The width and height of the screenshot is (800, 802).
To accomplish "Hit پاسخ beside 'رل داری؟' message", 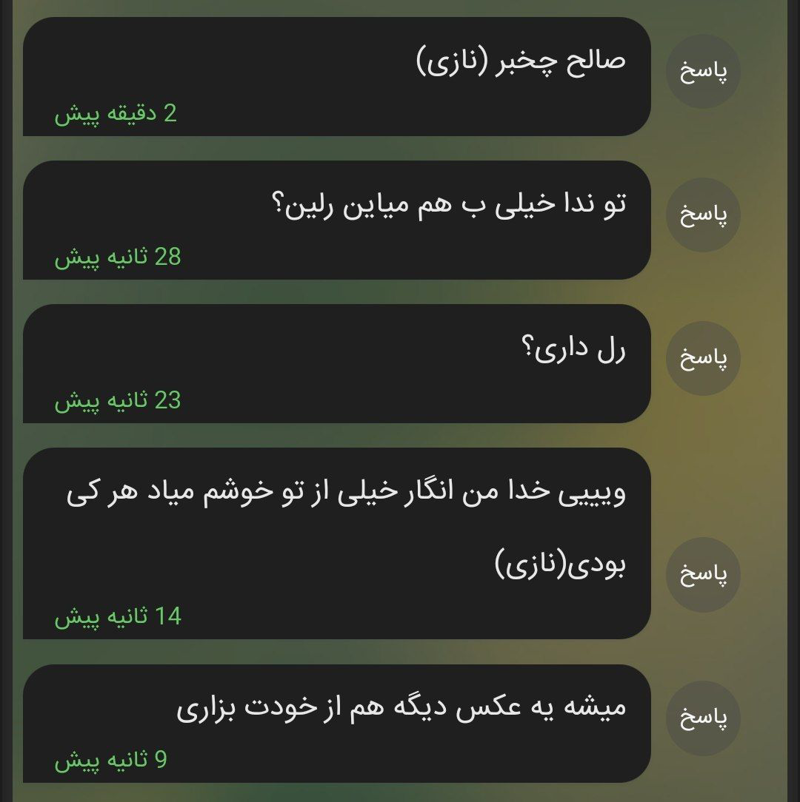I will 703,359.
